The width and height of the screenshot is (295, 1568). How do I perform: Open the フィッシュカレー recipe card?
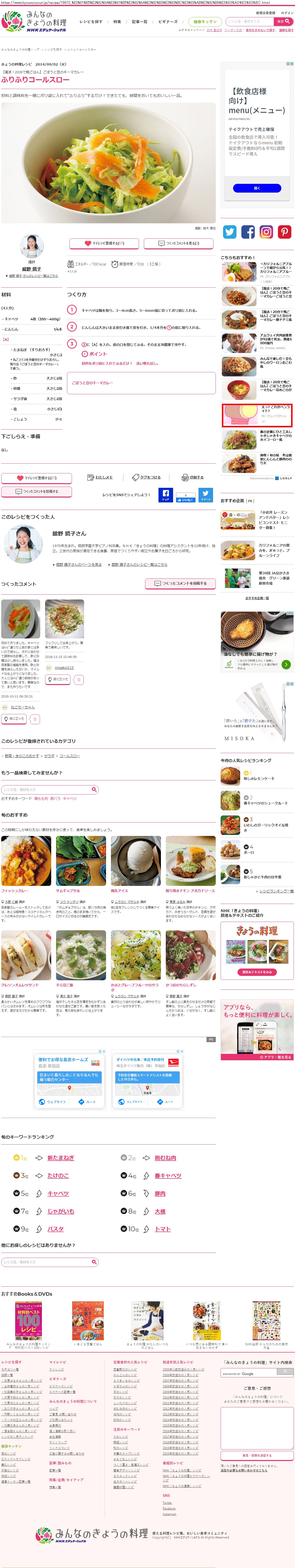(26, 861)
